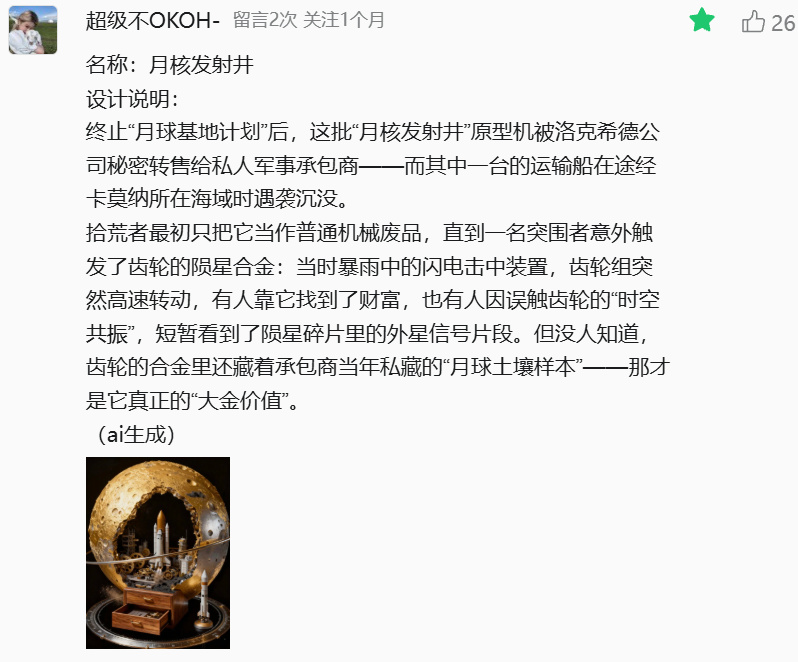This screenshot has height=662, width=798.
Task: Open the 超级不OKOH- username profile
Action: pyautogui.click(x=153, y=21)
